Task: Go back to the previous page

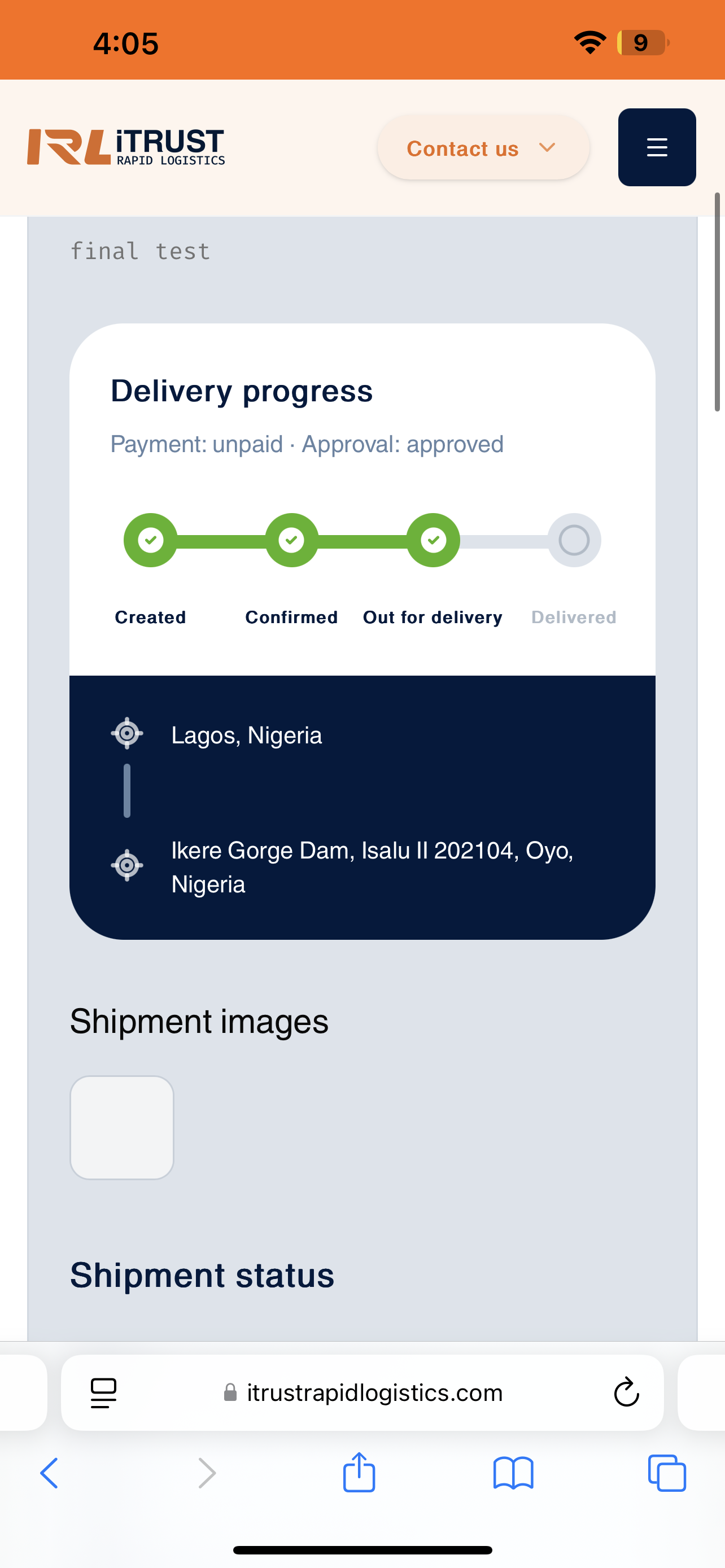Action: [x=49, y=1473]
